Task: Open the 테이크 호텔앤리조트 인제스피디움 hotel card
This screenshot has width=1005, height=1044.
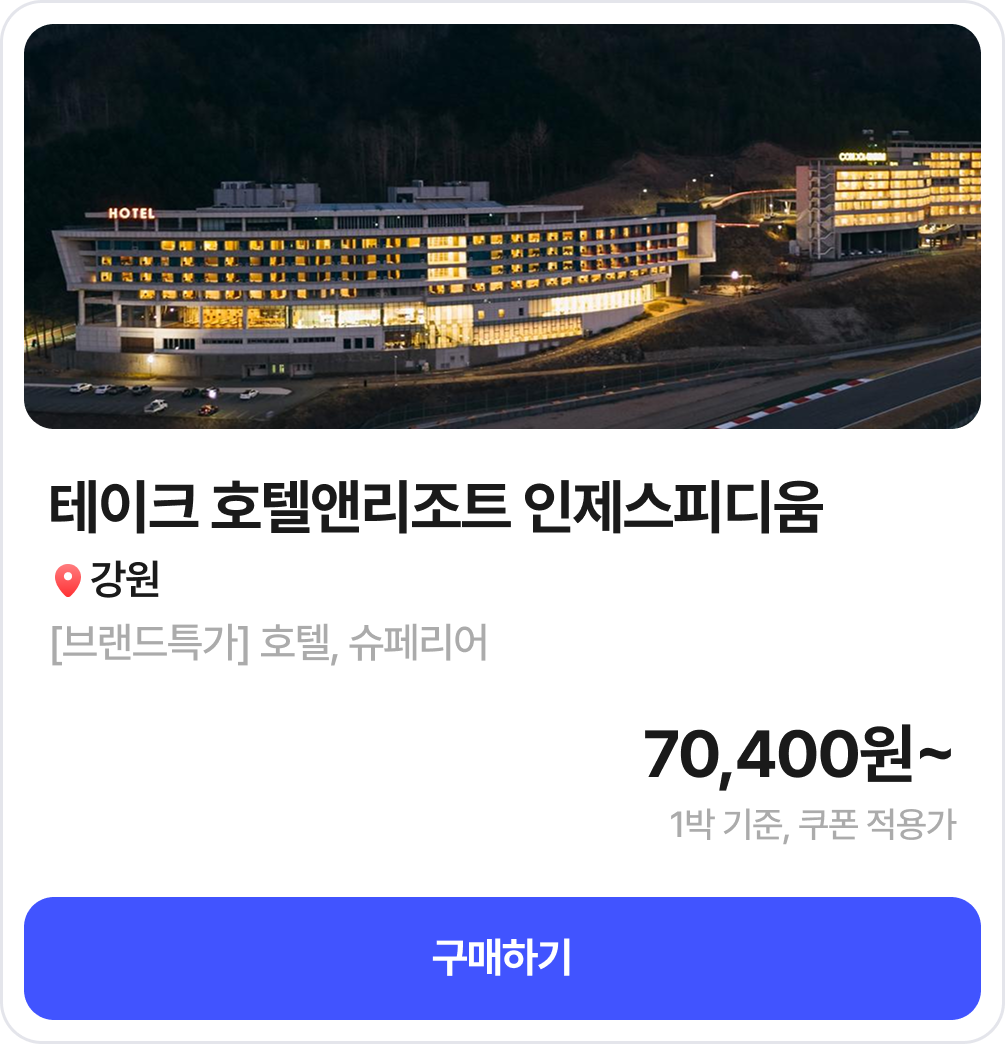Action: pos(436,507)
